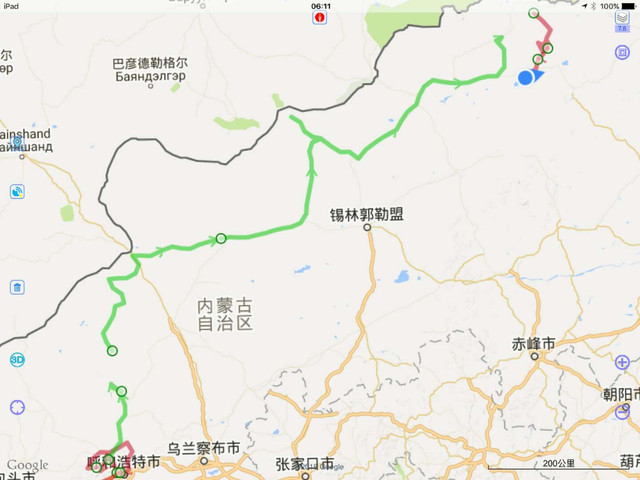The height and width of the screenshot is (480, 640).
Task: Toggle the 3D map view
Action: tap(16, 359)
